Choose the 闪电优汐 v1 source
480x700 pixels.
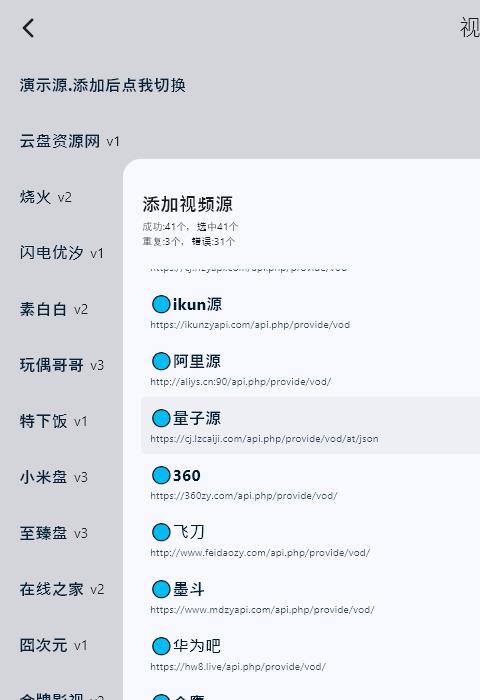pyautogui.click(x=62, y=253)
